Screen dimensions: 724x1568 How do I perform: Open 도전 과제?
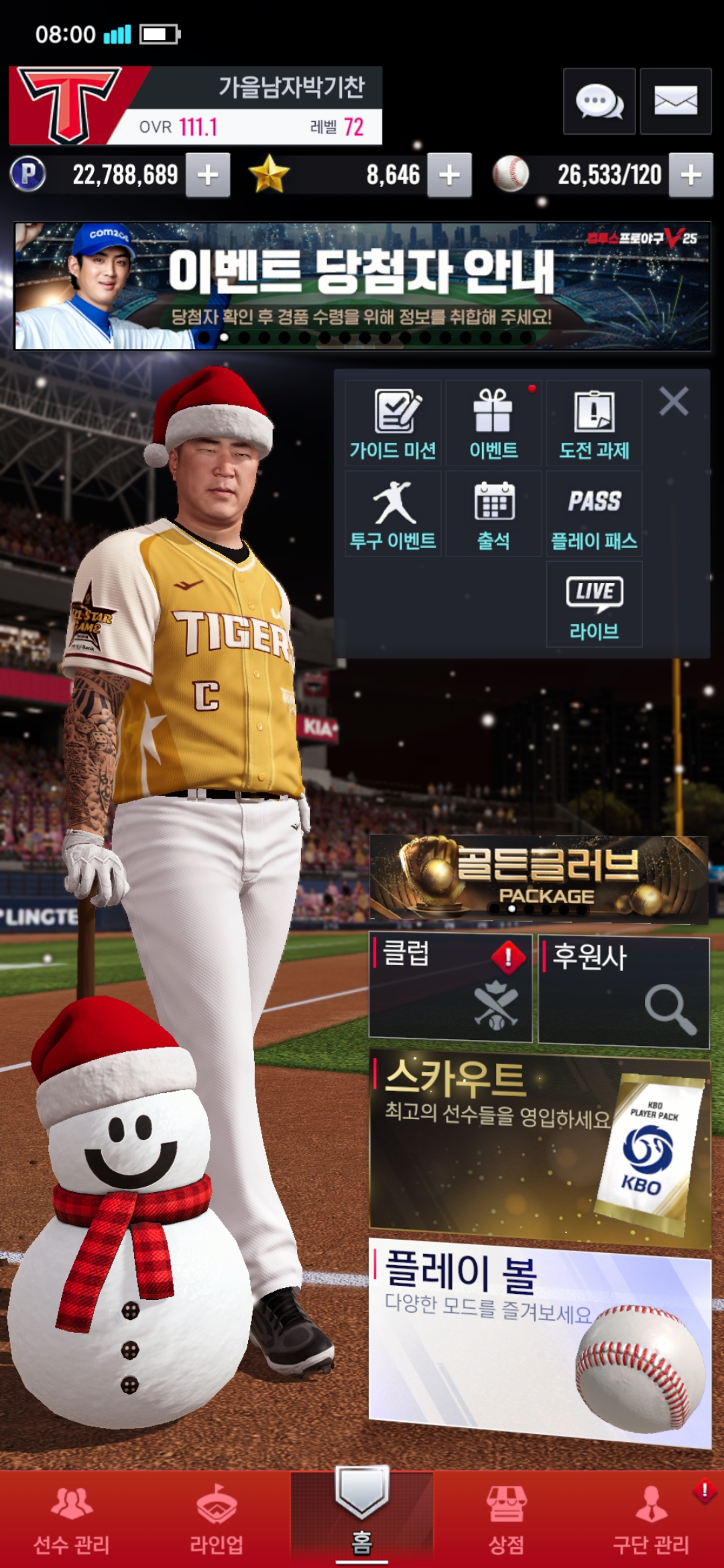[594, 423]
